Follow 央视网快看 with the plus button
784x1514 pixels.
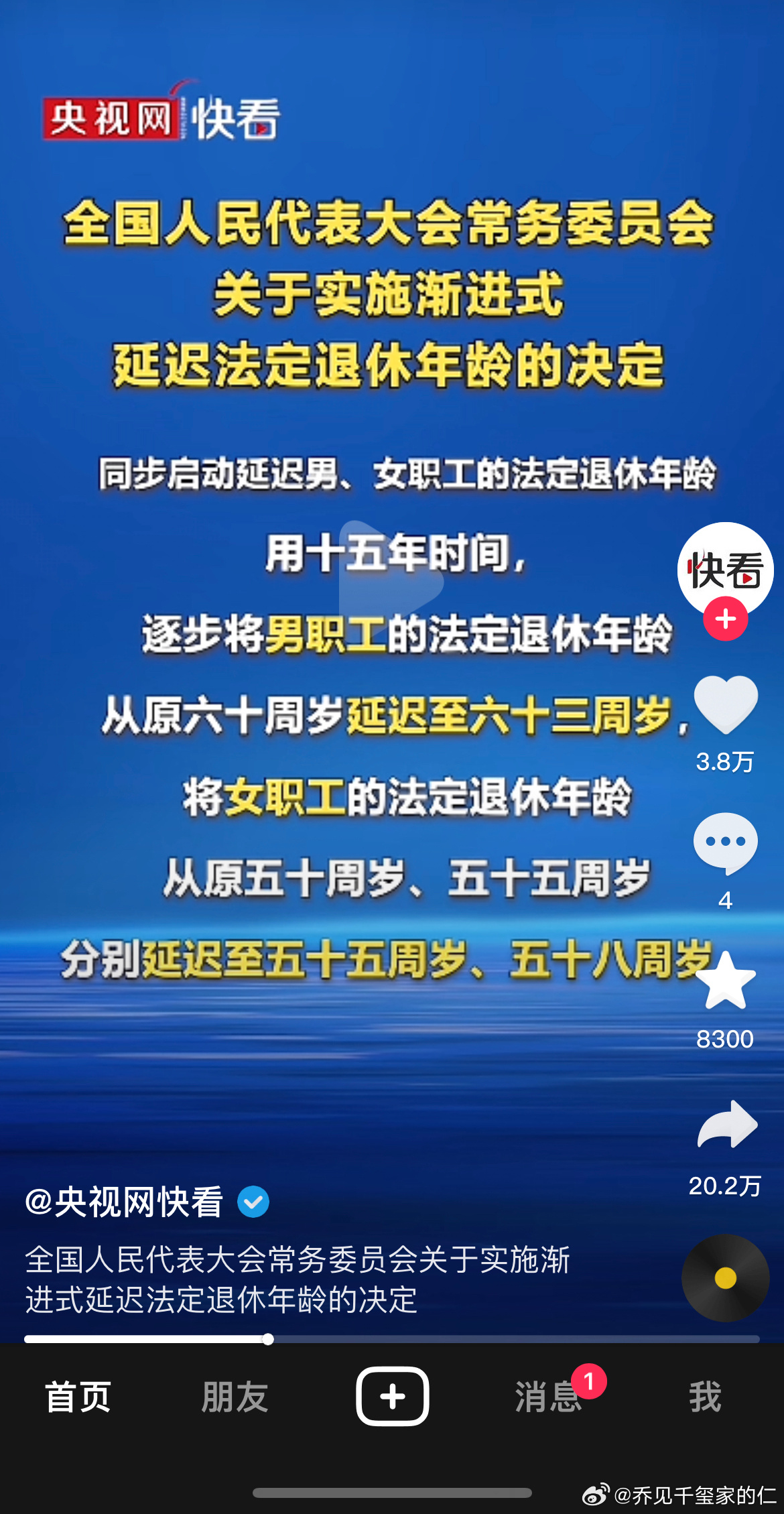pyautogui.click(x=725, y=619)
